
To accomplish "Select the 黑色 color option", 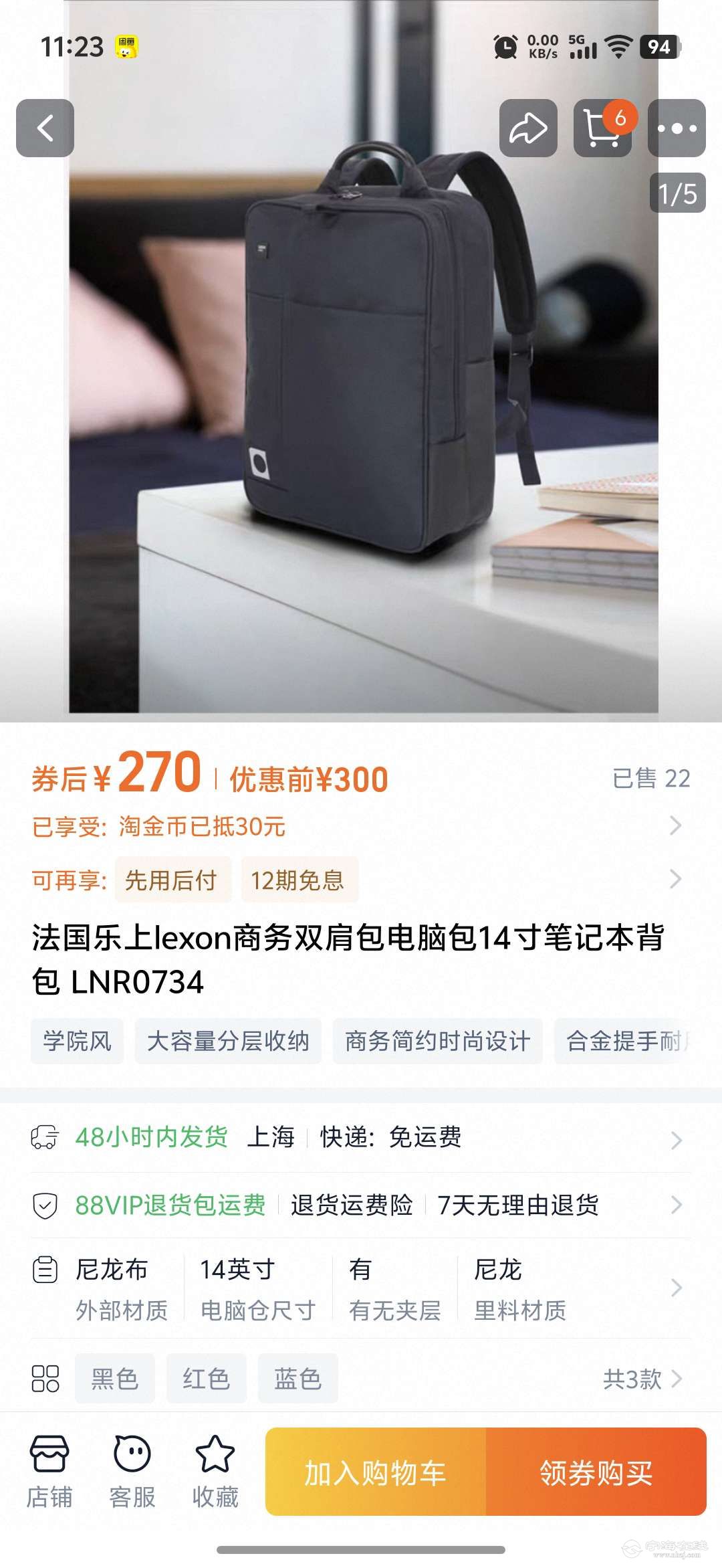I will point(114,1379).
